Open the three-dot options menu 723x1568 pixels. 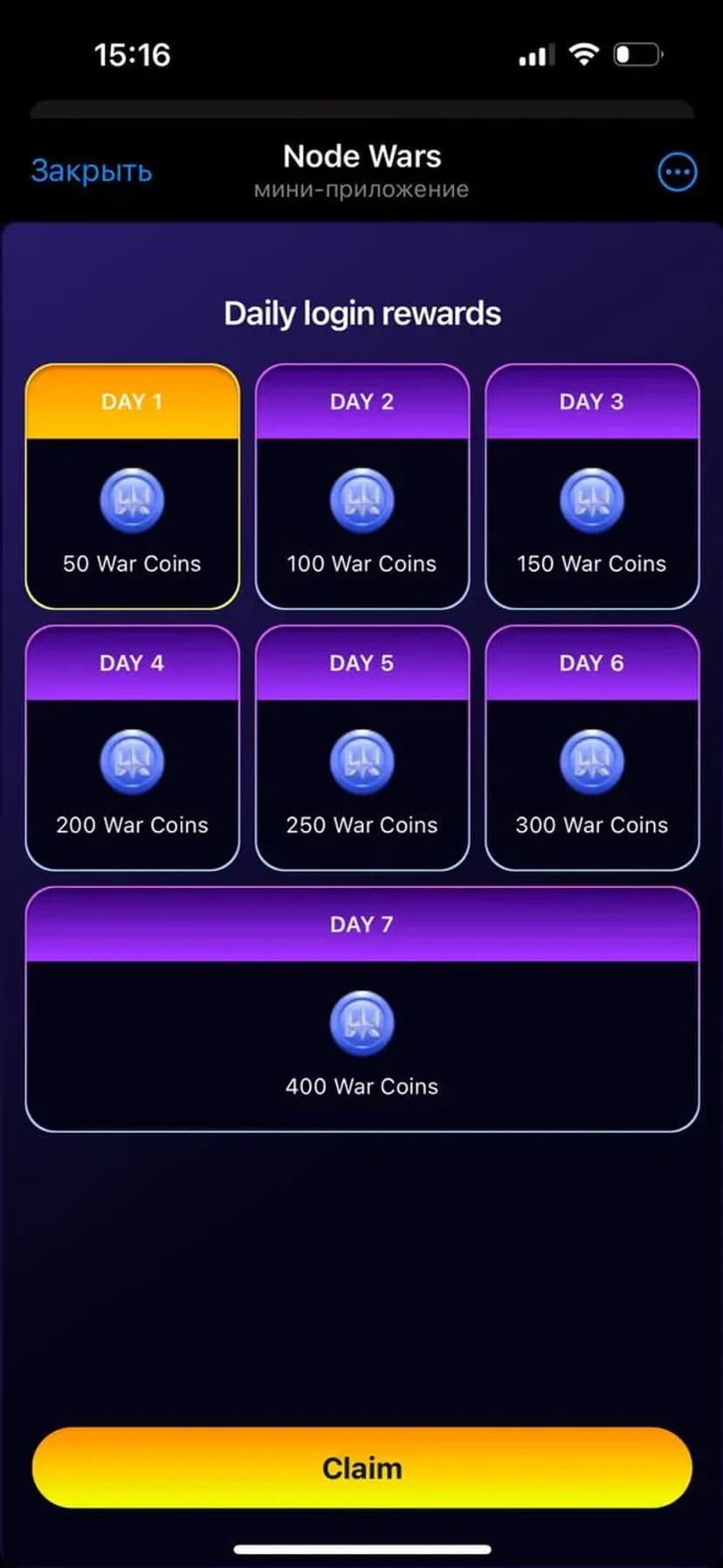[677, 172]
